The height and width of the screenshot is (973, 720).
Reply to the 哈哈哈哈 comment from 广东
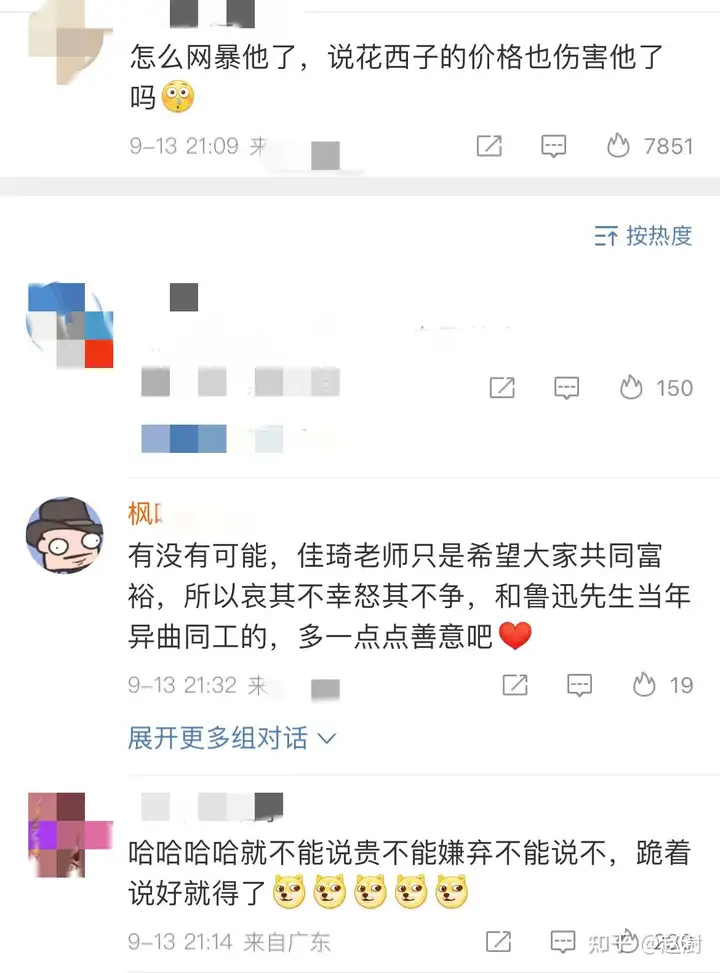(564, 941)
